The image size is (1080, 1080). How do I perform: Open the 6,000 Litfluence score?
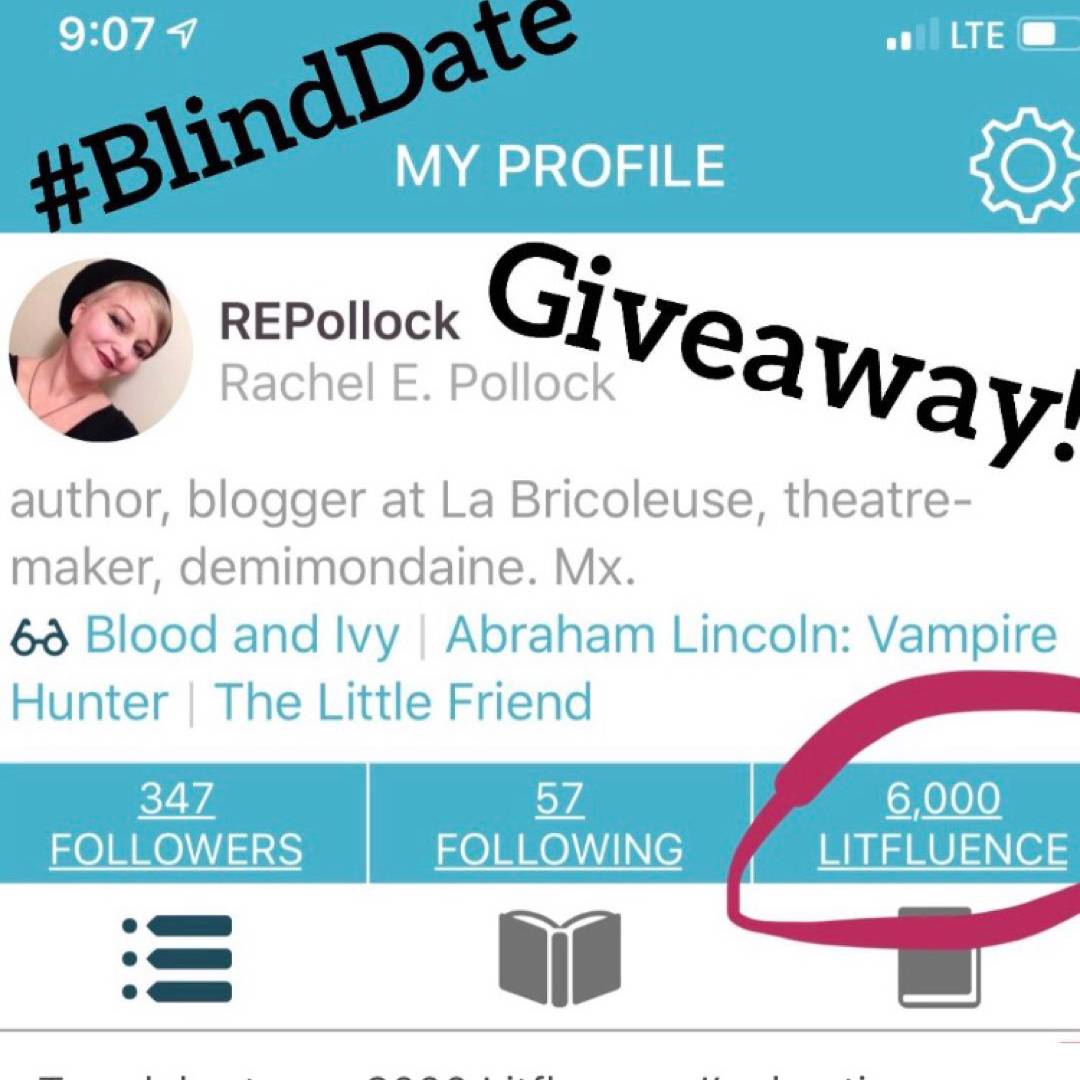942,824
